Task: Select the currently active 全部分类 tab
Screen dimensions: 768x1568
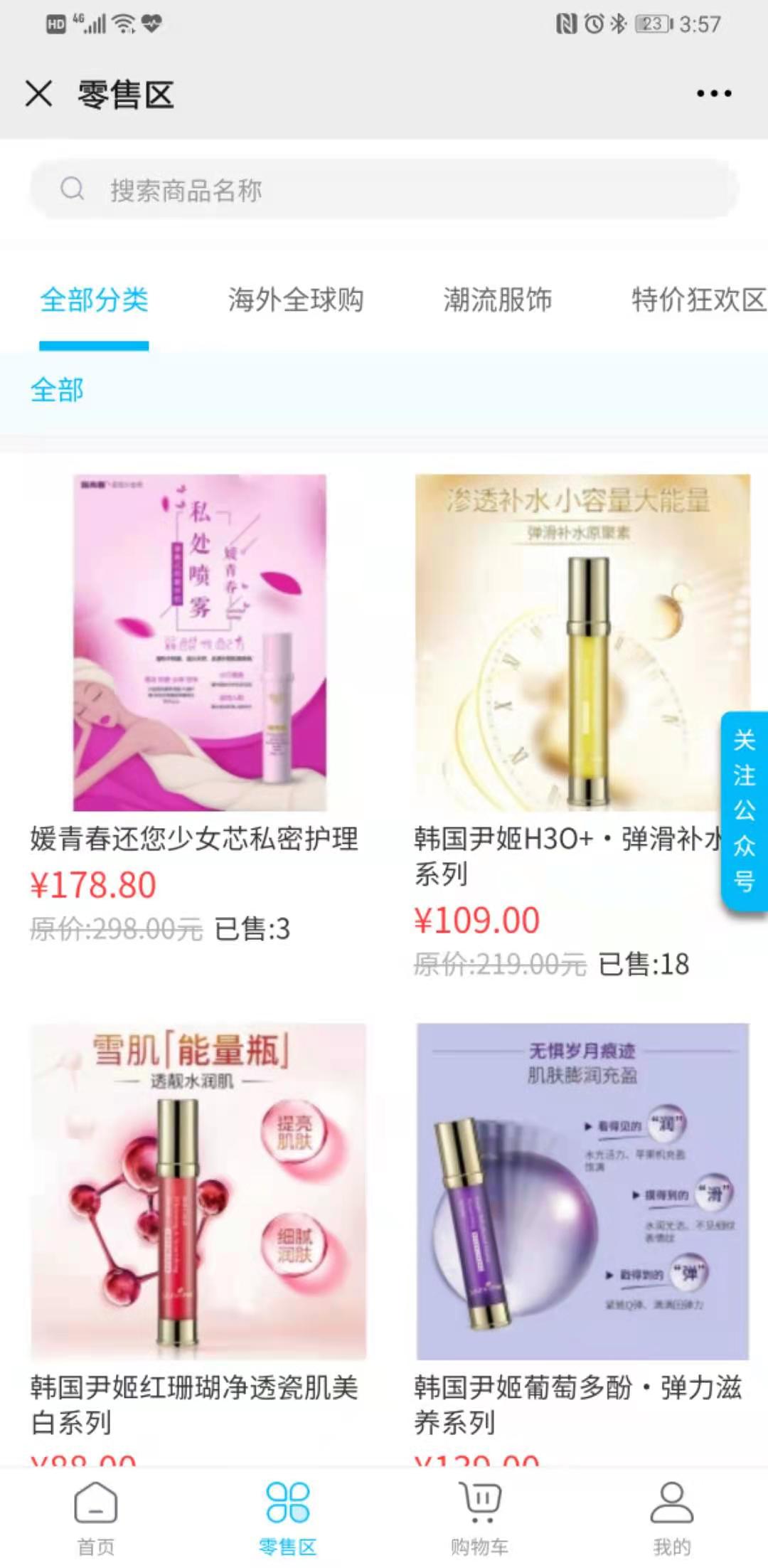Action: pyautogui.click(x=95, y=300)
